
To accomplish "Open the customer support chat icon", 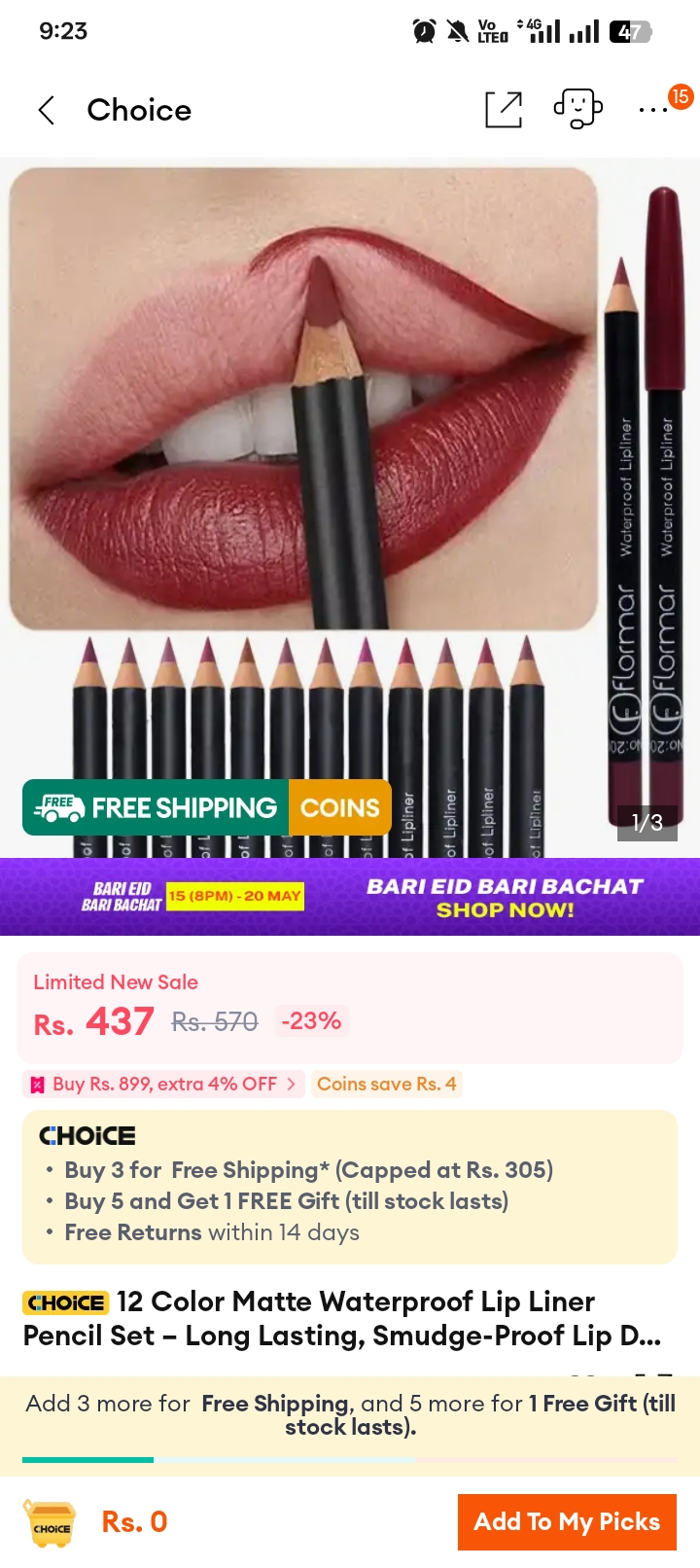I will tap(578, 109).
